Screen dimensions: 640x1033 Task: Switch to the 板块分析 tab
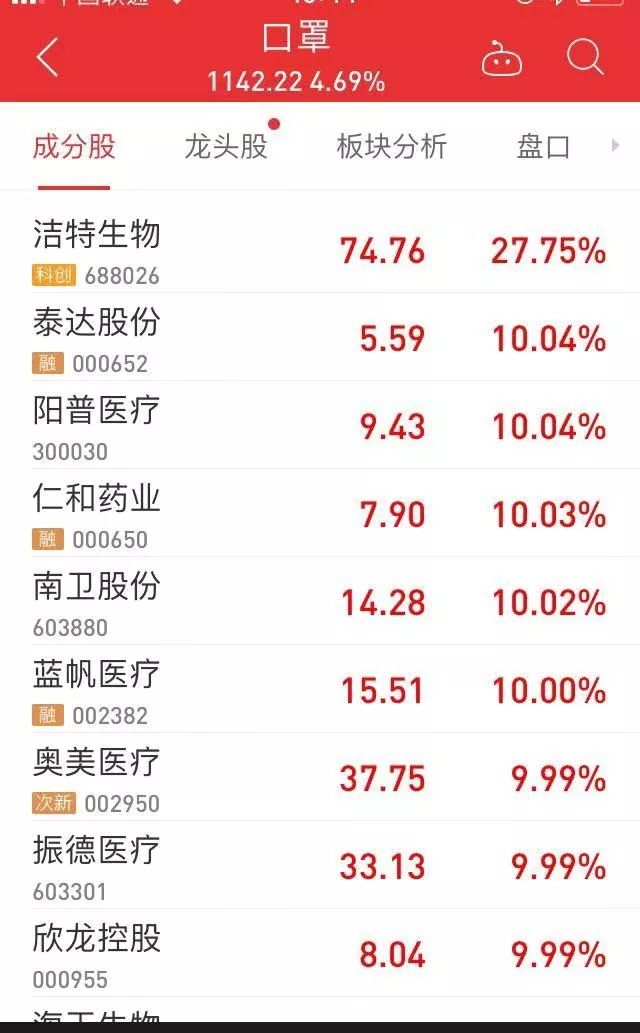[391, 147]
